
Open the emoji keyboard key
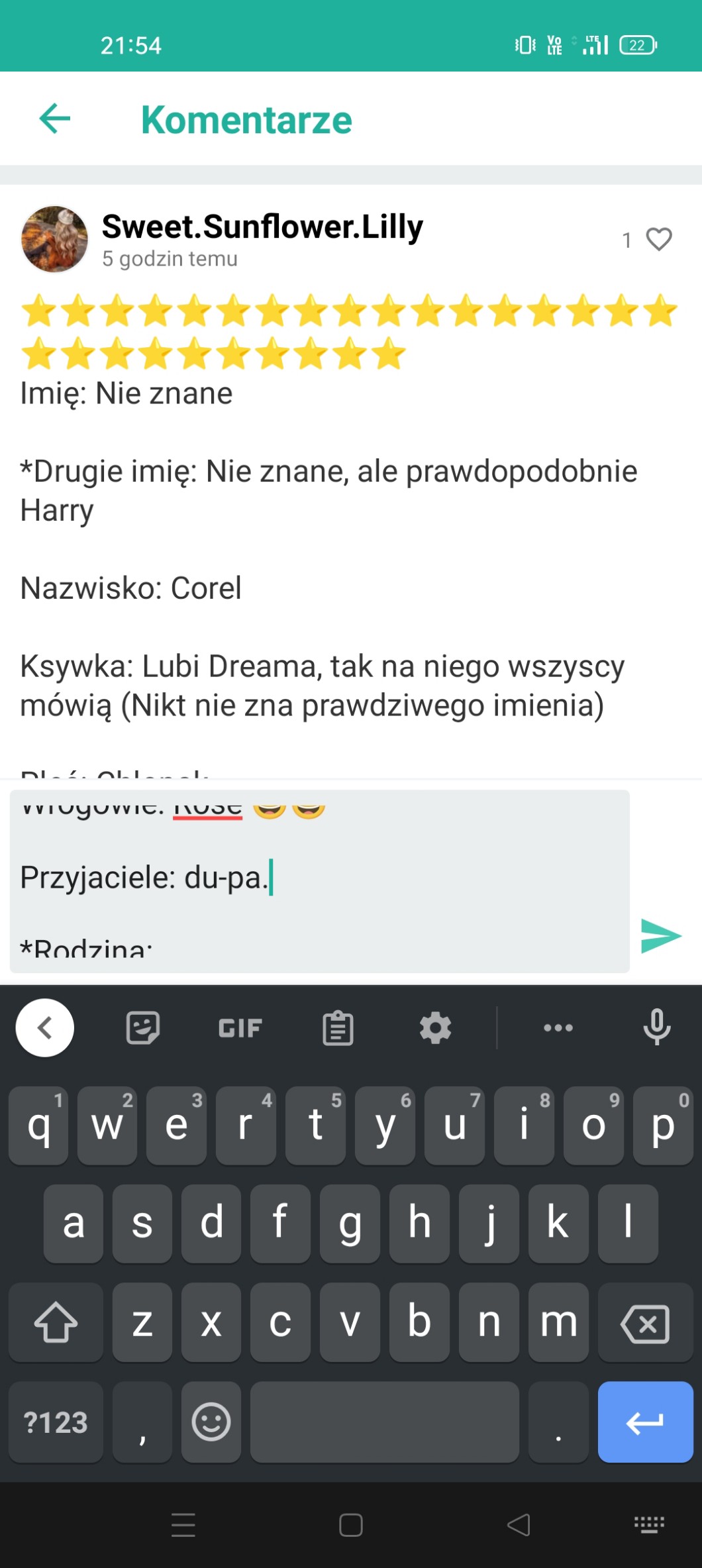(x=211, y=1422)
